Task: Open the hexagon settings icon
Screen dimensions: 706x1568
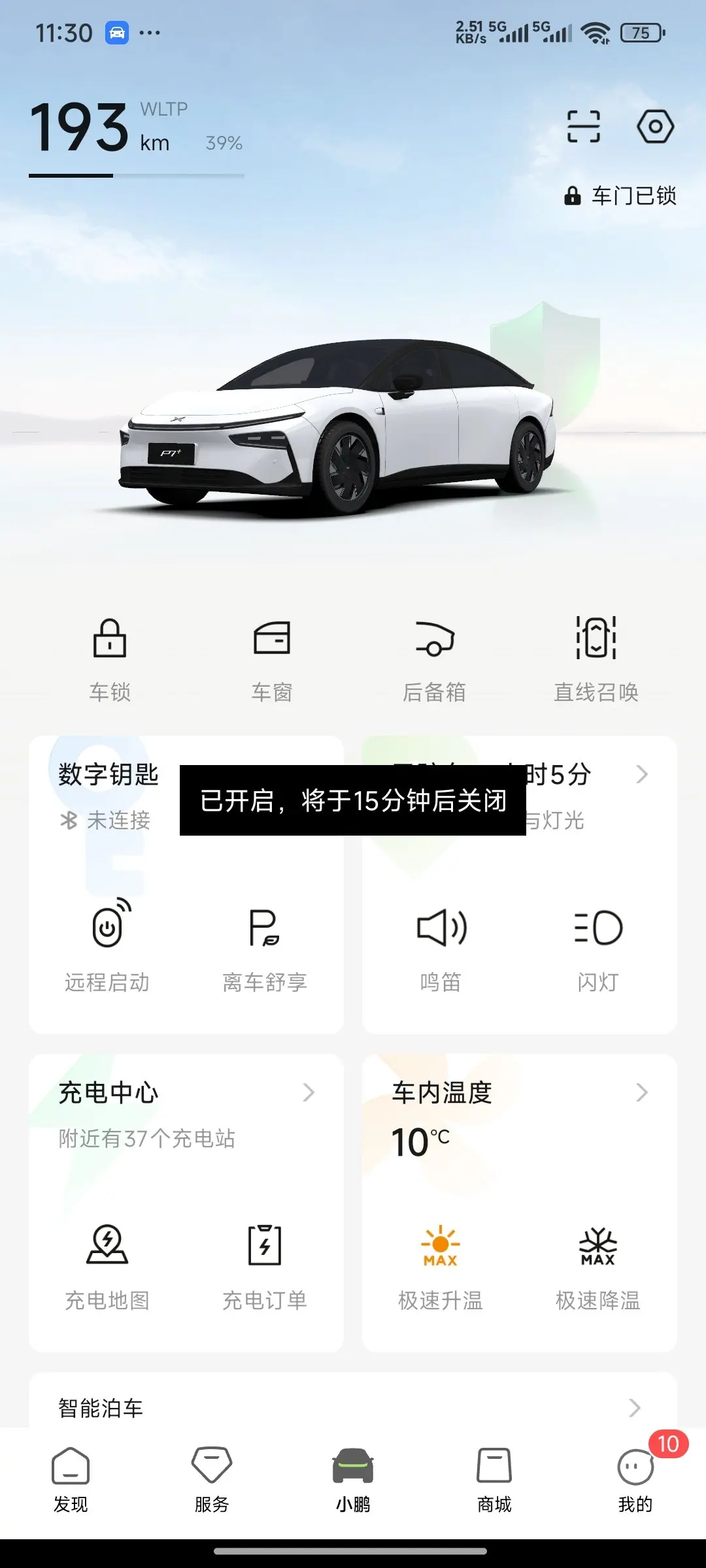Action: tap(655, 126)
